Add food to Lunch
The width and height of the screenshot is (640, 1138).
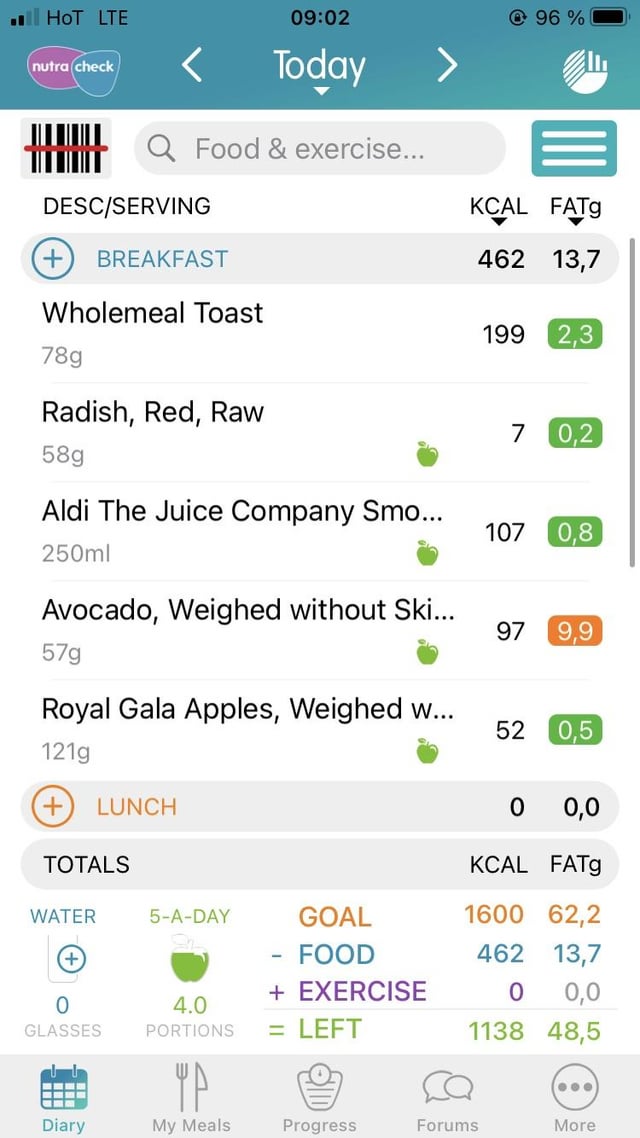[53, 806]
